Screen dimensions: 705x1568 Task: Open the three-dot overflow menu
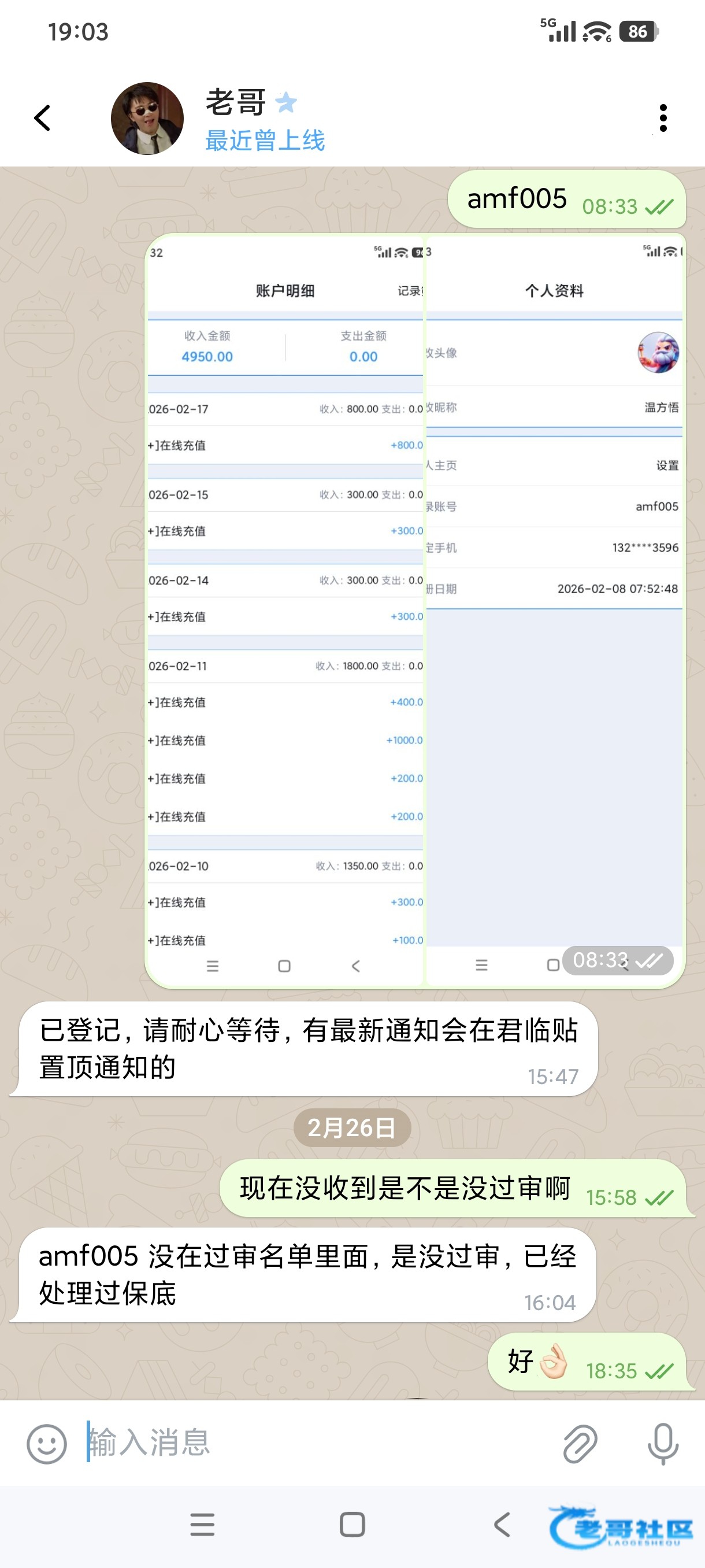pos(662,118)
